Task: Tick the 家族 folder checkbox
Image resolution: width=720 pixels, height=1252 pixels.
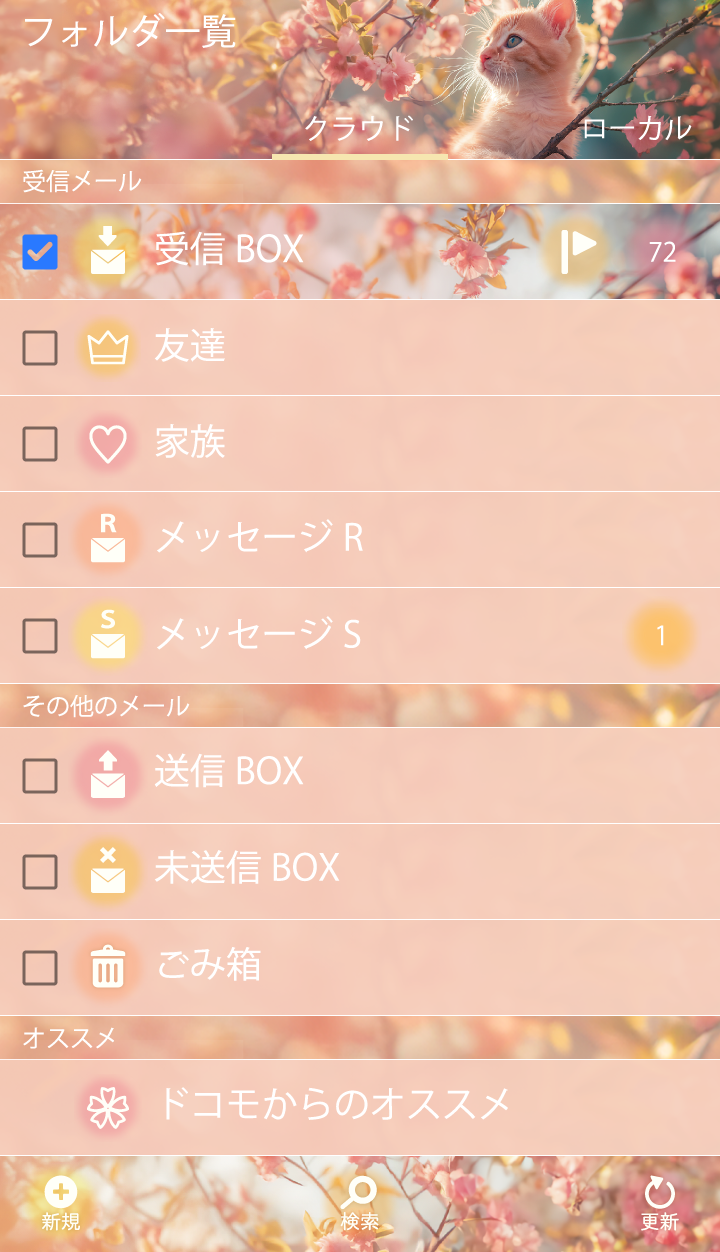Action: pos(40,444)
